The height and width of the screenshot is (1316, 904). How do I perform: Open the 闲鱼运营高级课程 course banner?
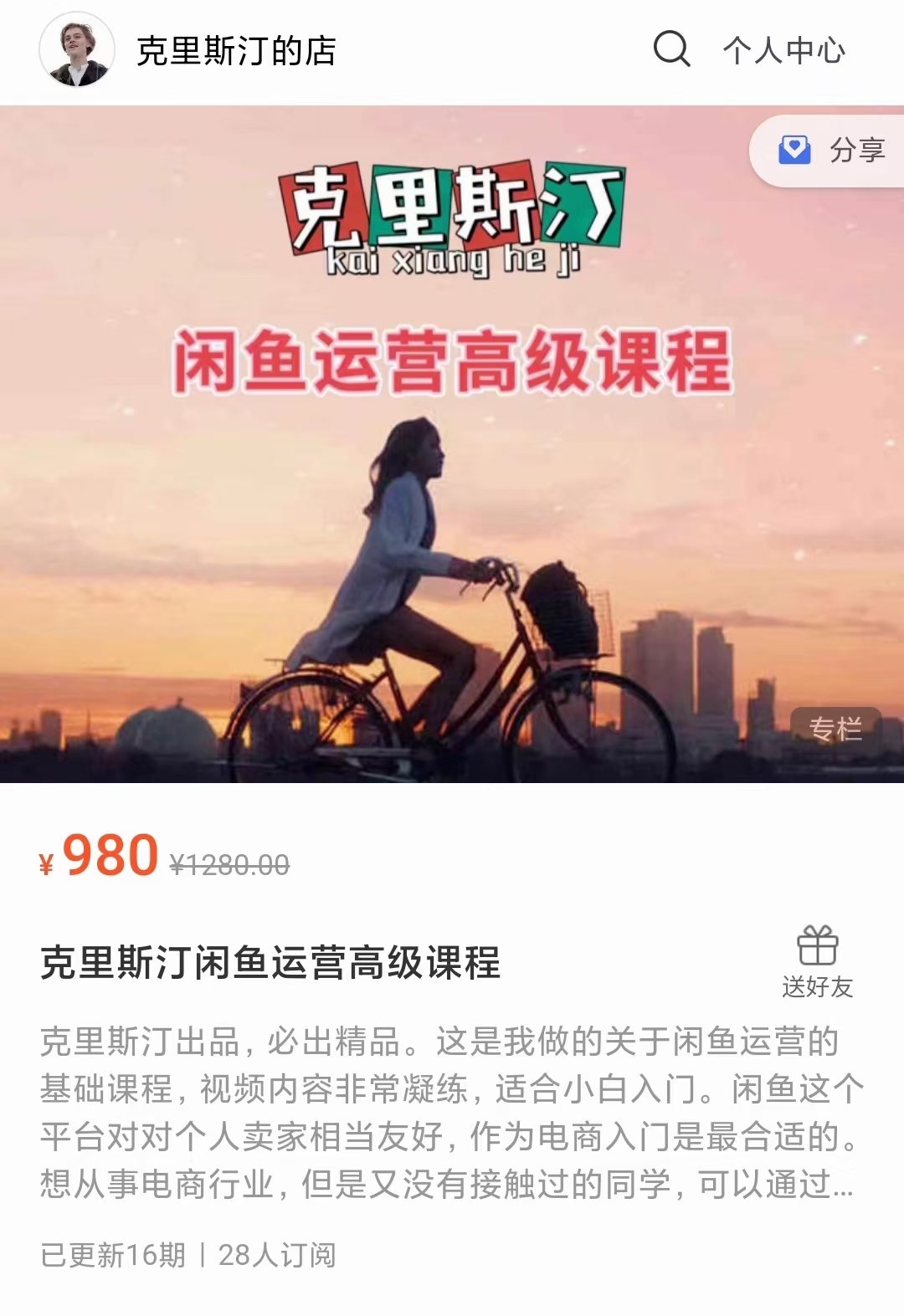(x=452, y=443)
